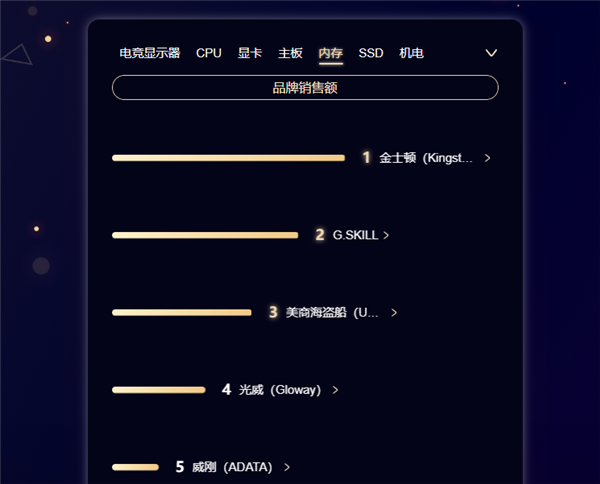
Task: Switch to the CPU tab
Action: pyautogui.click(x=209, y=53)
